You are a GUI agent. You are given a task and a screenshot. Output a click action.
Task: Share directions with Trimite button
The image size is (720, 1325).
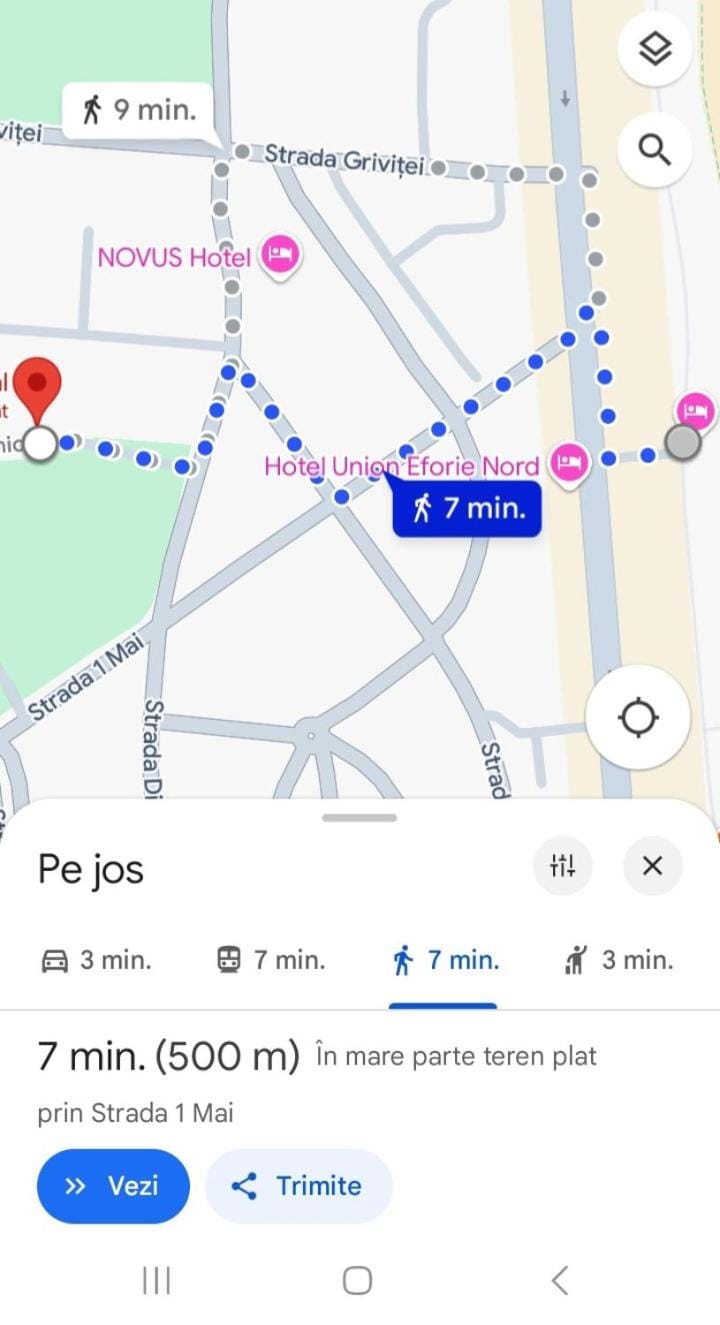point(298,1186)
